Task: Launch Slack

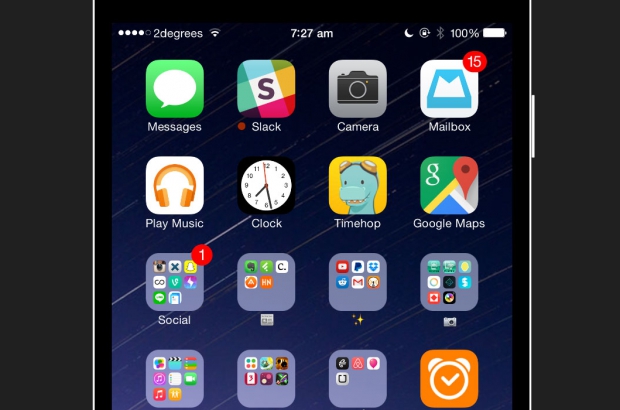Action: pos(266,89)
